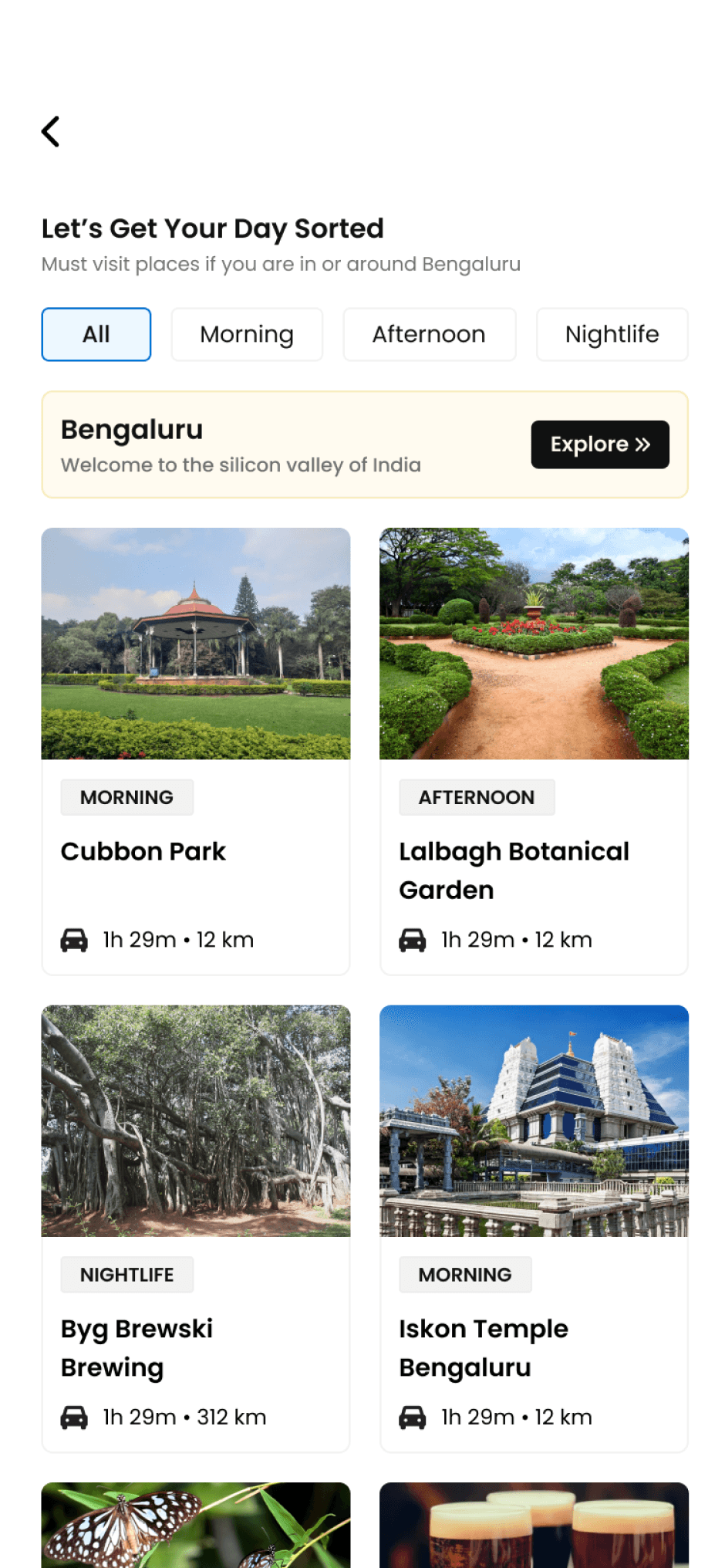The image size is (725, 1568).
Task: Switch to the Afternoon filter
Action: pos(429,334)
